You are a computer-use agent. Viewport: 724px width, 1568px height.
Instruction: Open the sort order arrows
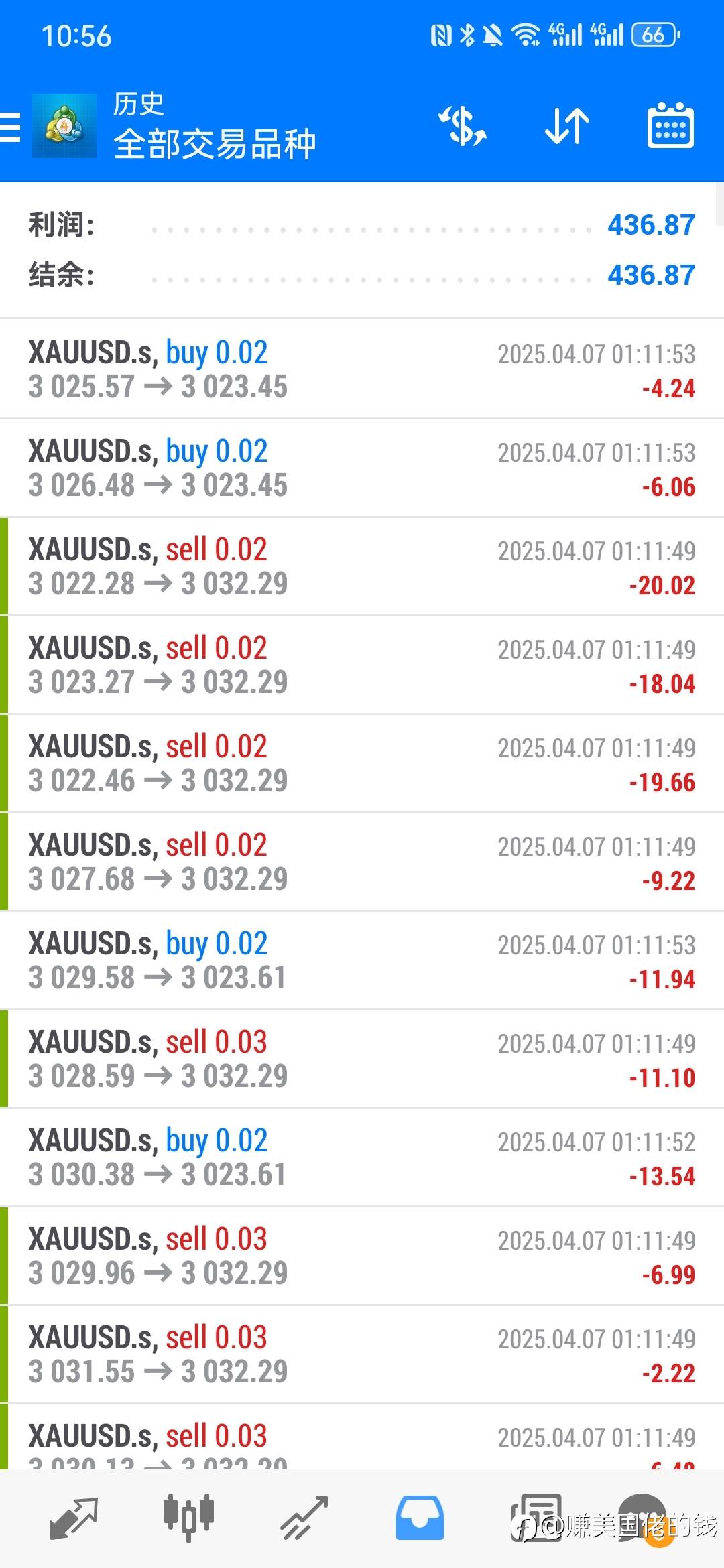click(x=566, y=126)
